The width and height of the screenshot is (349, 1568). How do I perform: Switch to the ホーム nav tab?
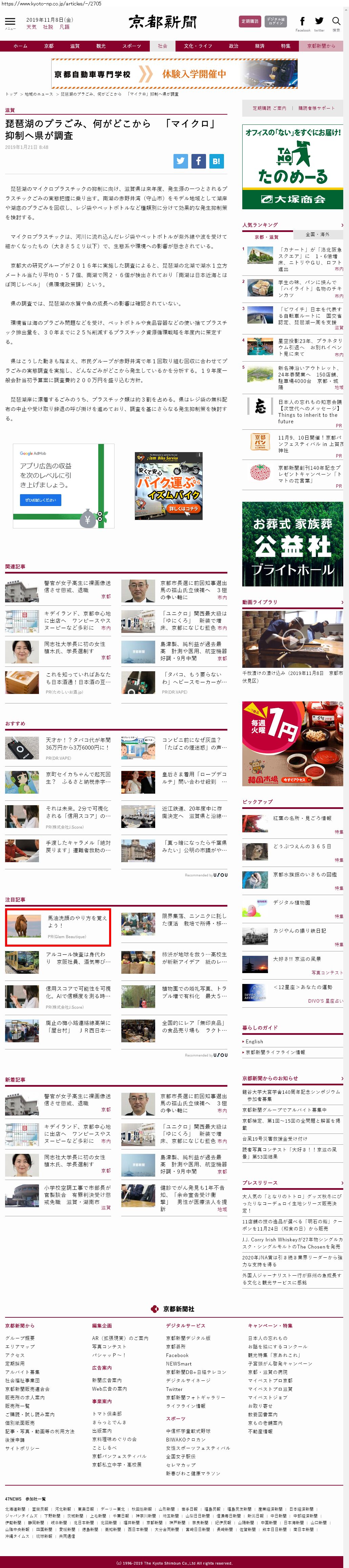point(20,46)
